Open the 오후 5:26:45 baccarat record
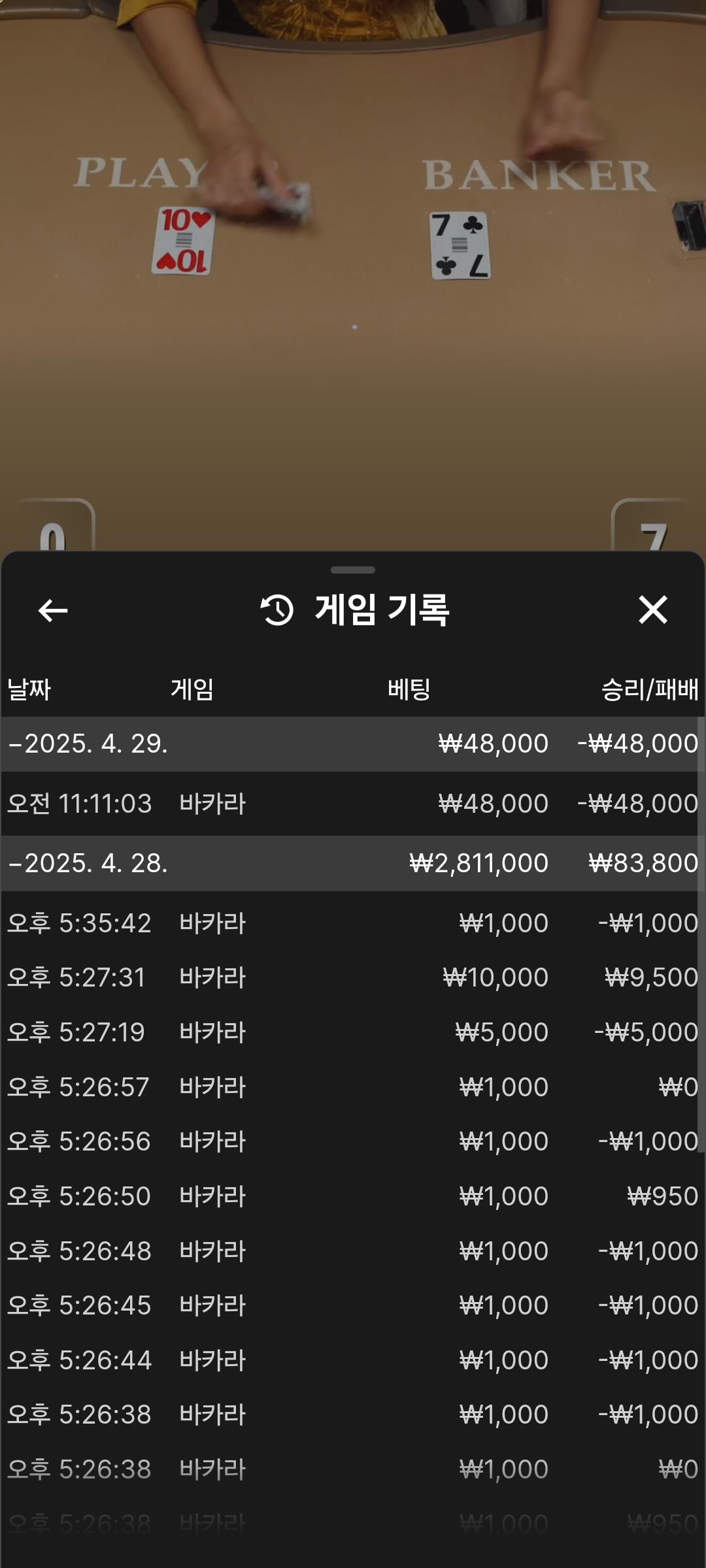The image size is (706, 1568). (353, 1305)
